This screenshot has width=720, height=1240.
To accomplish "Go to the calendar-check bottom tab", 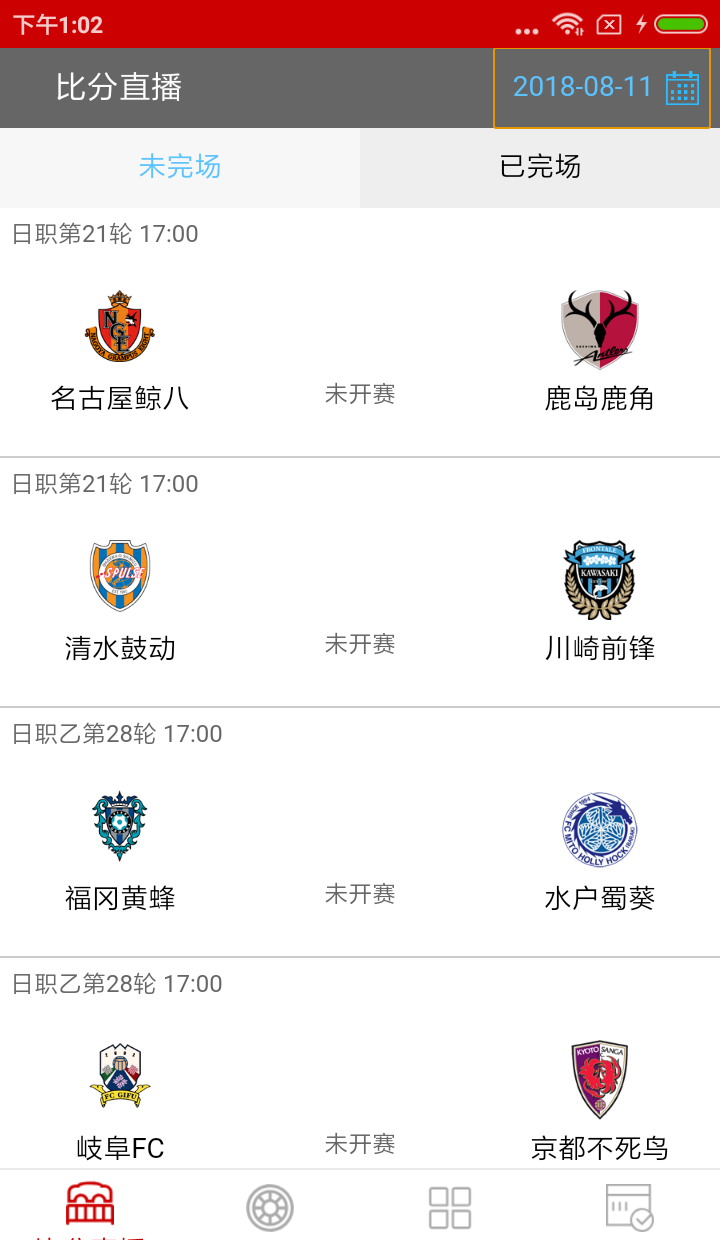I will coord(630,1207).
